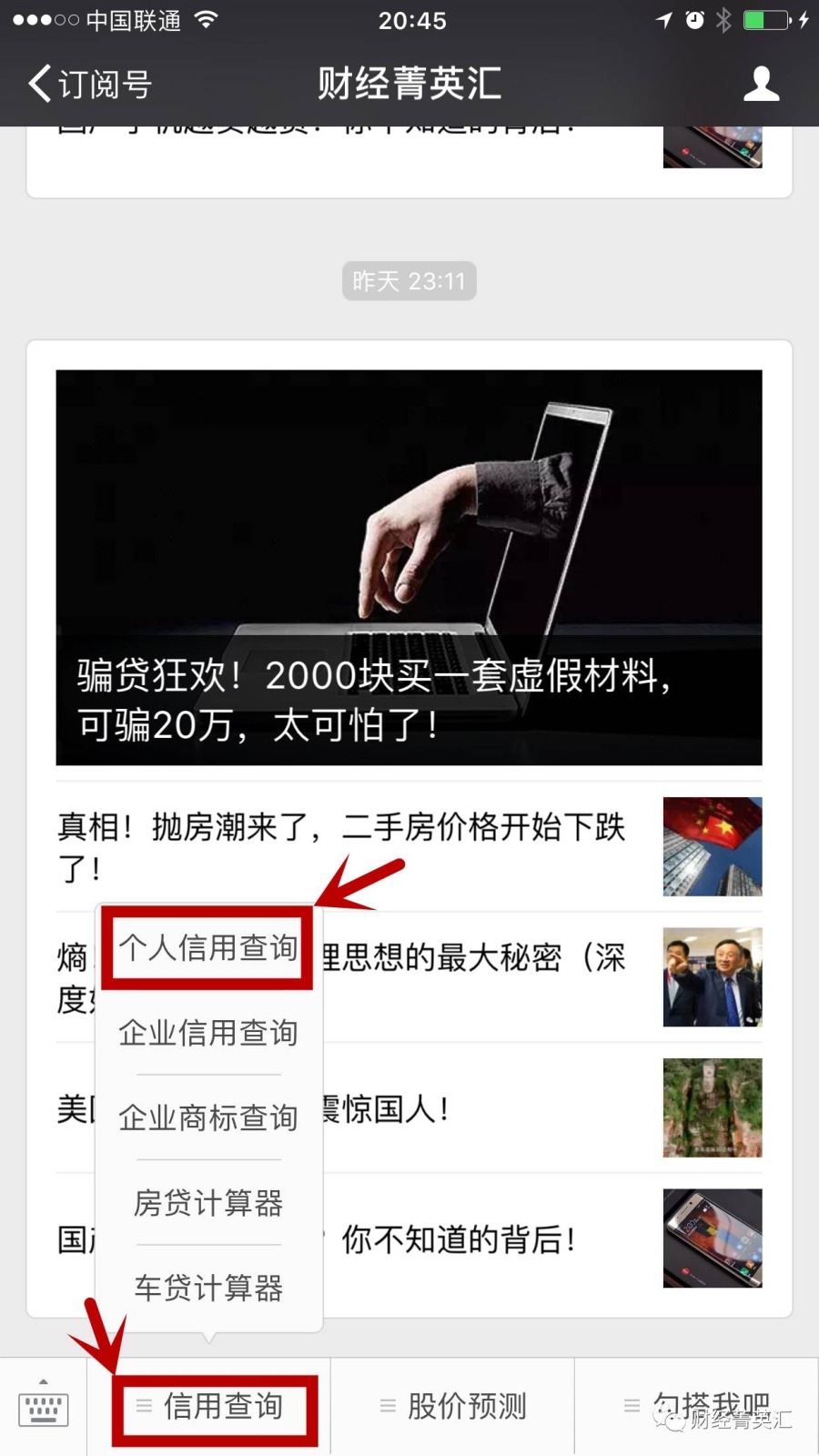The width and height of the screenshot is (819, 1456).
Task: Open 房贷计算器 from the menu
Action: [x=208, y=1203]
